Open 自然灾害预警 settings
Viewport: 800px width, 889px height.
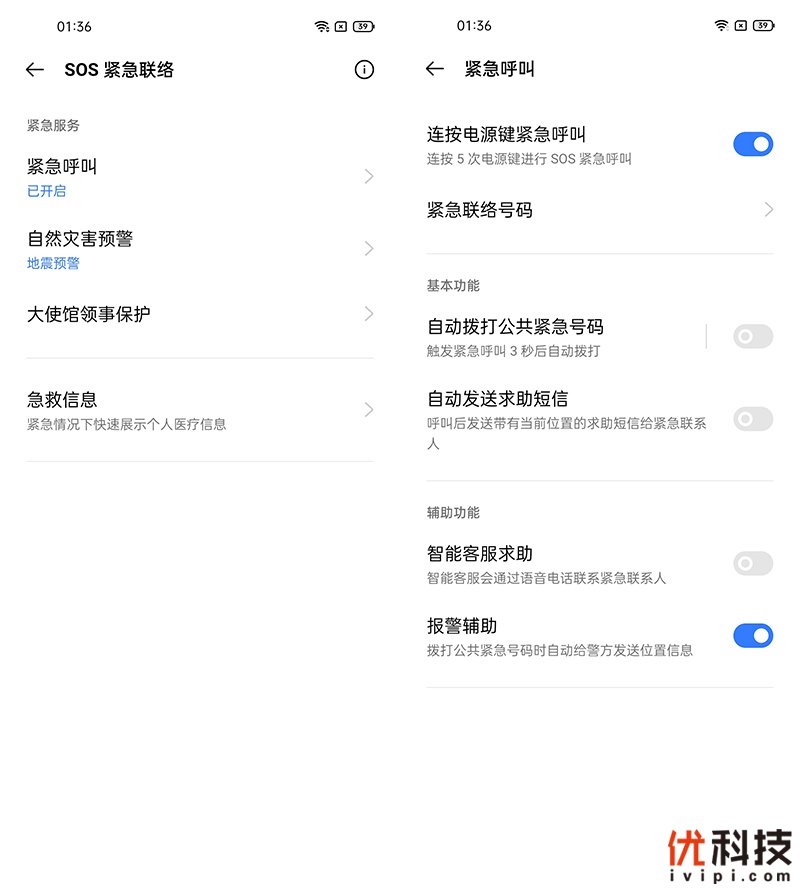point(200,249)
